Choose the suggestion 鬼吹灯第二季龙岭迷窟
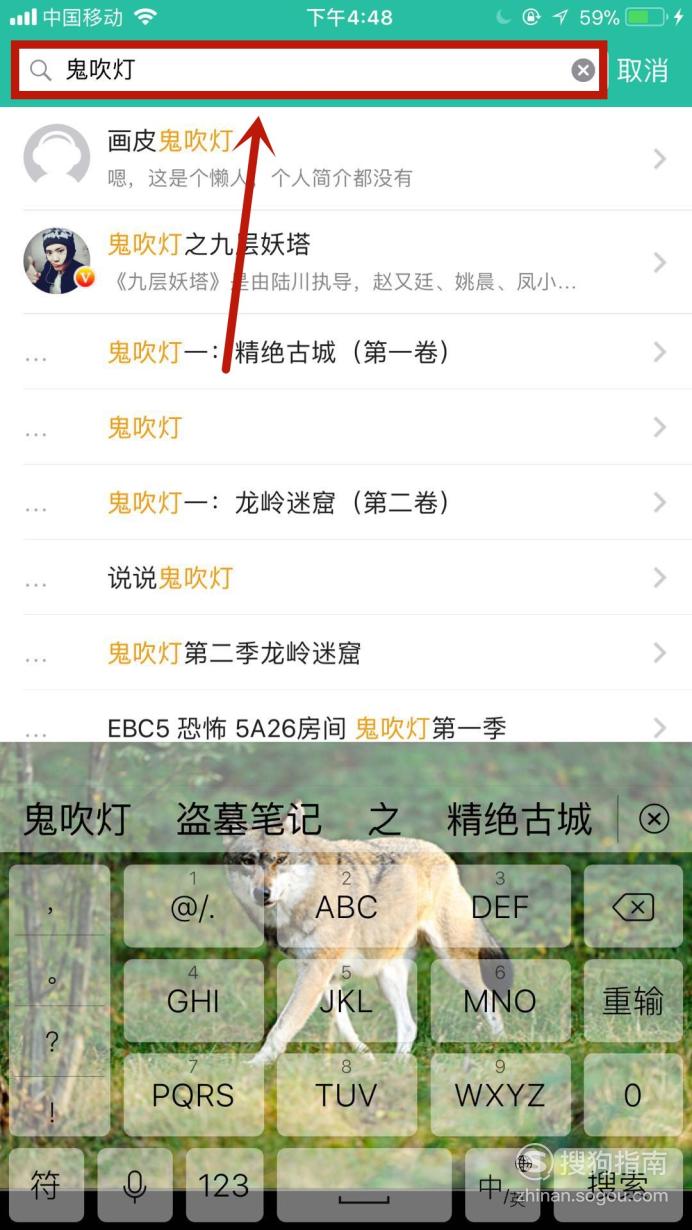This screenshot has width=692, height=1230. pos(346,653)
